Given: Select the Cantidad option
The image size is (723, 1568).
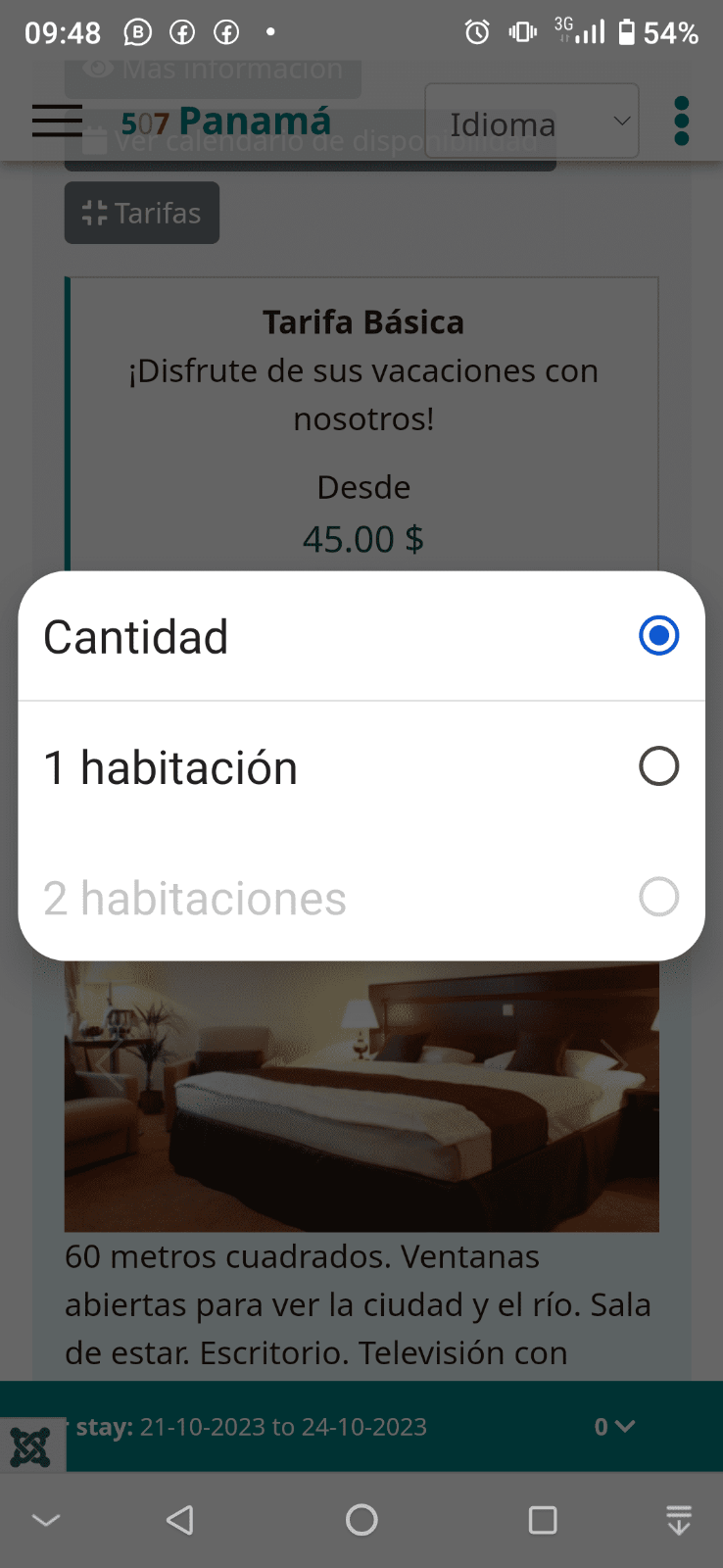Looking at the screenshot, I should pos(361,636).
